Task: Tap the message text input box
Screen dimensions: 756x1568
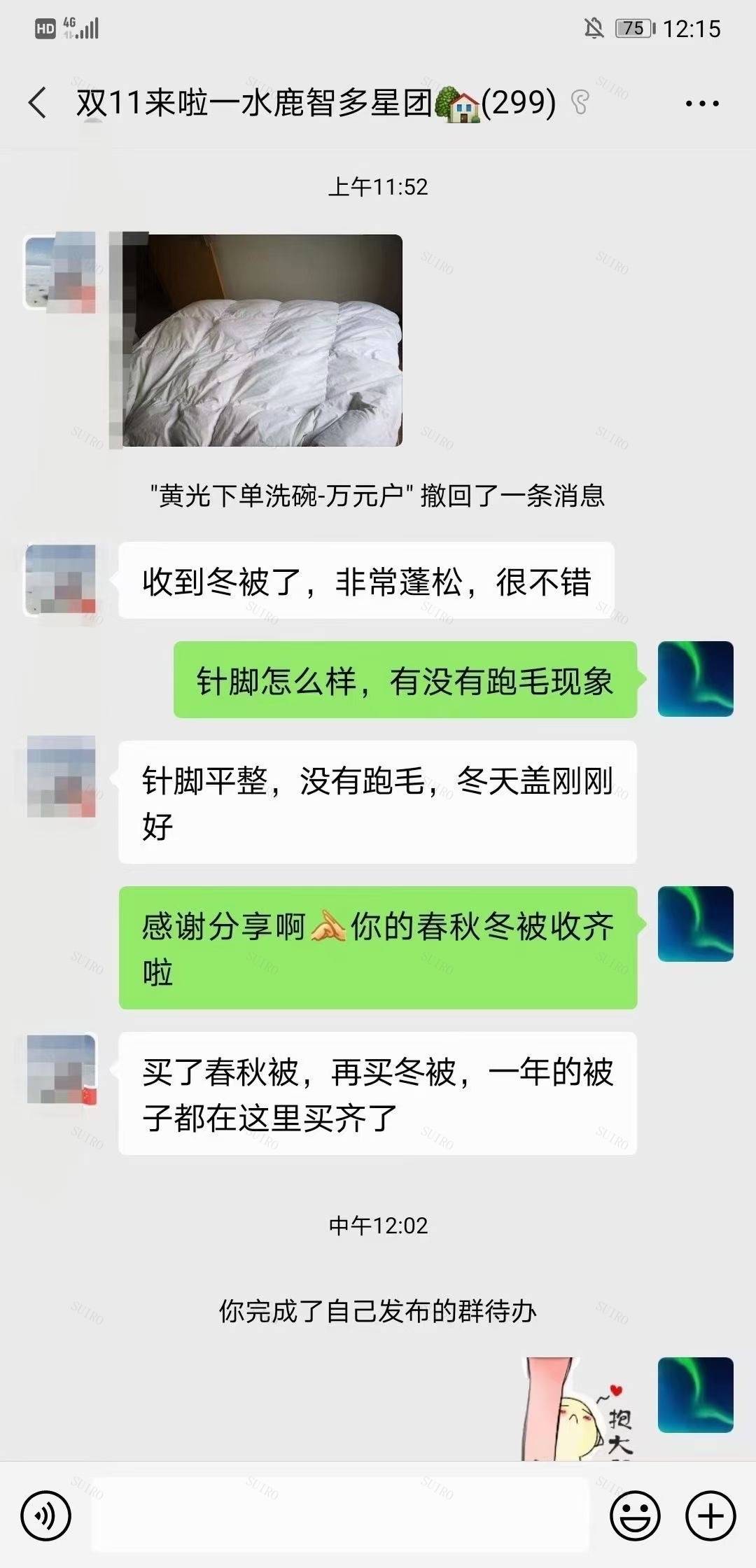Action: click(341, 1516)
